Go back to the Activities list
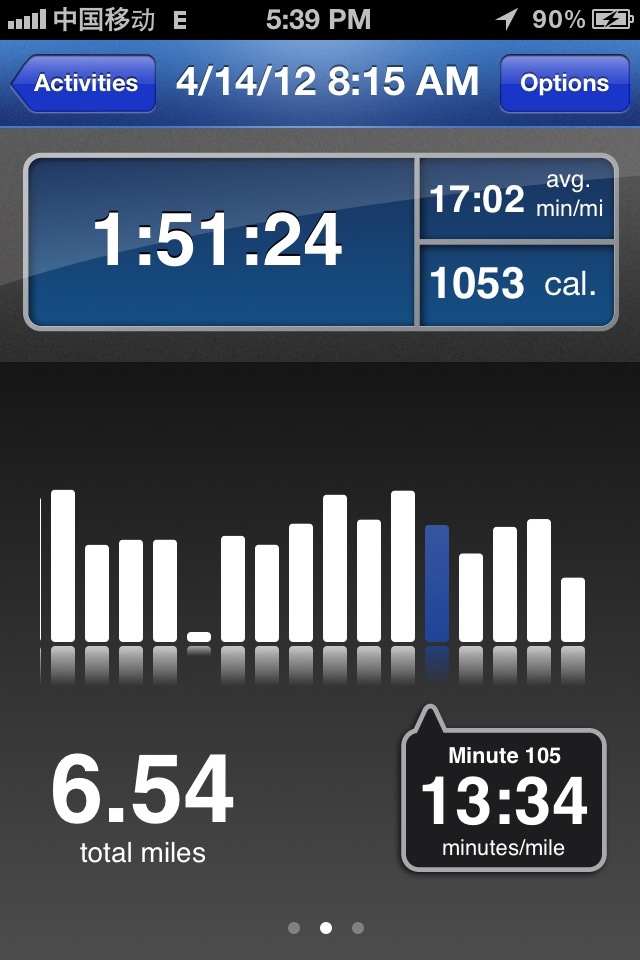The image size is (640, 960). click(x=85, y=83)
